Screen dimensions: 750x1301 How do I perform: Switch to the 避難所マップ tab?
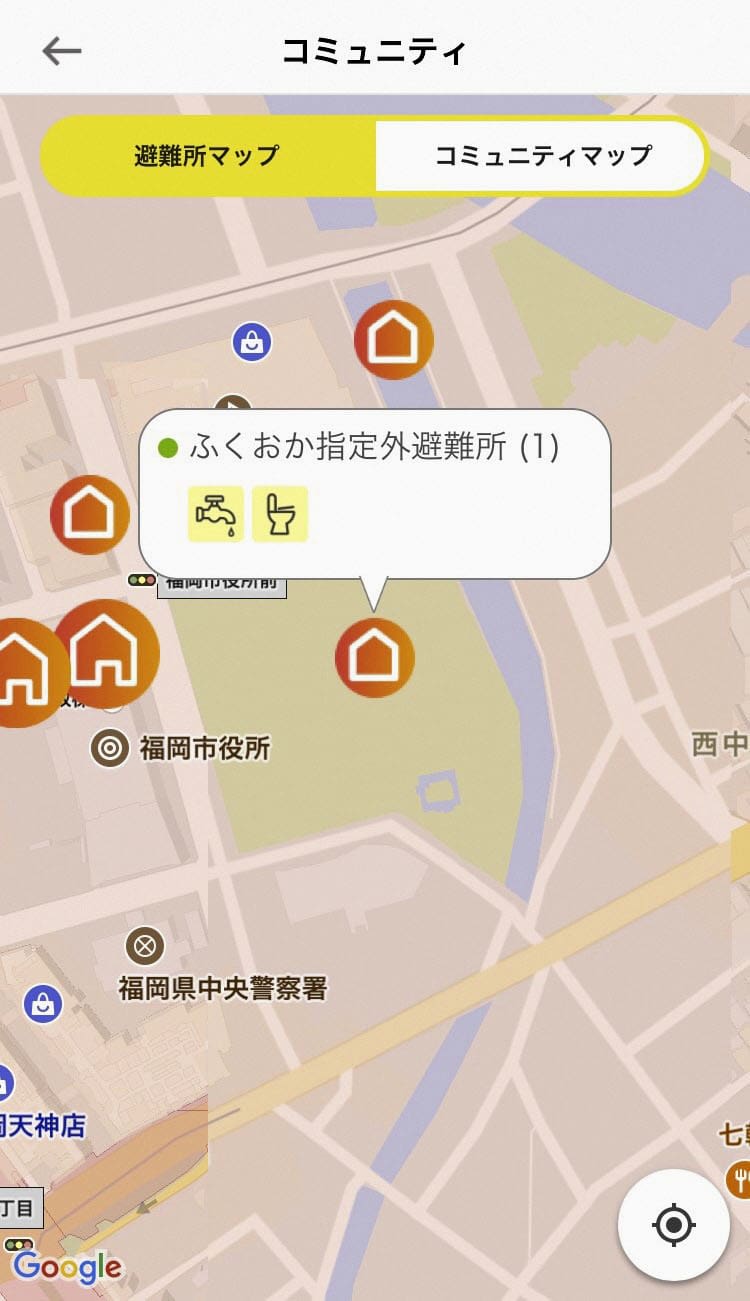pos(207,155)
